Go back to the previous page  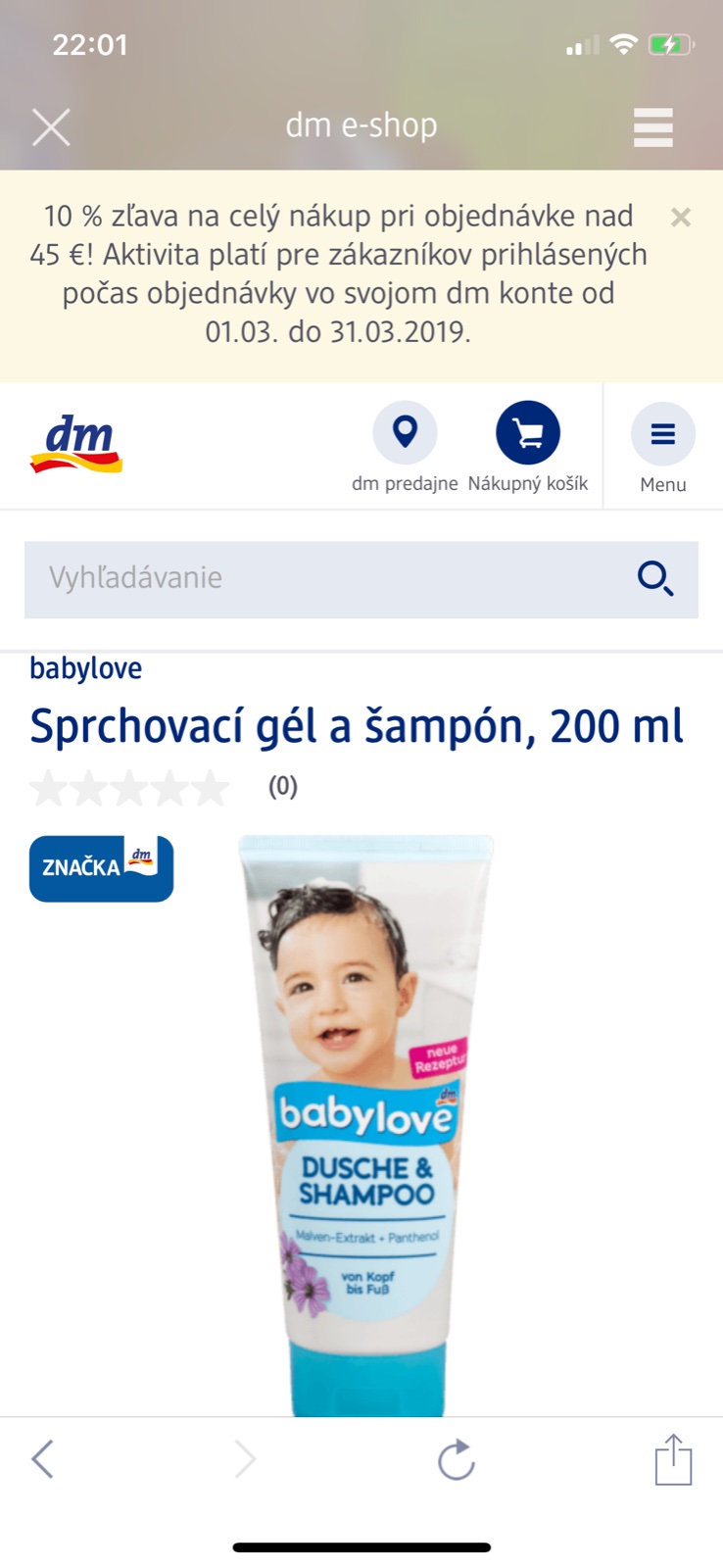43,1459
